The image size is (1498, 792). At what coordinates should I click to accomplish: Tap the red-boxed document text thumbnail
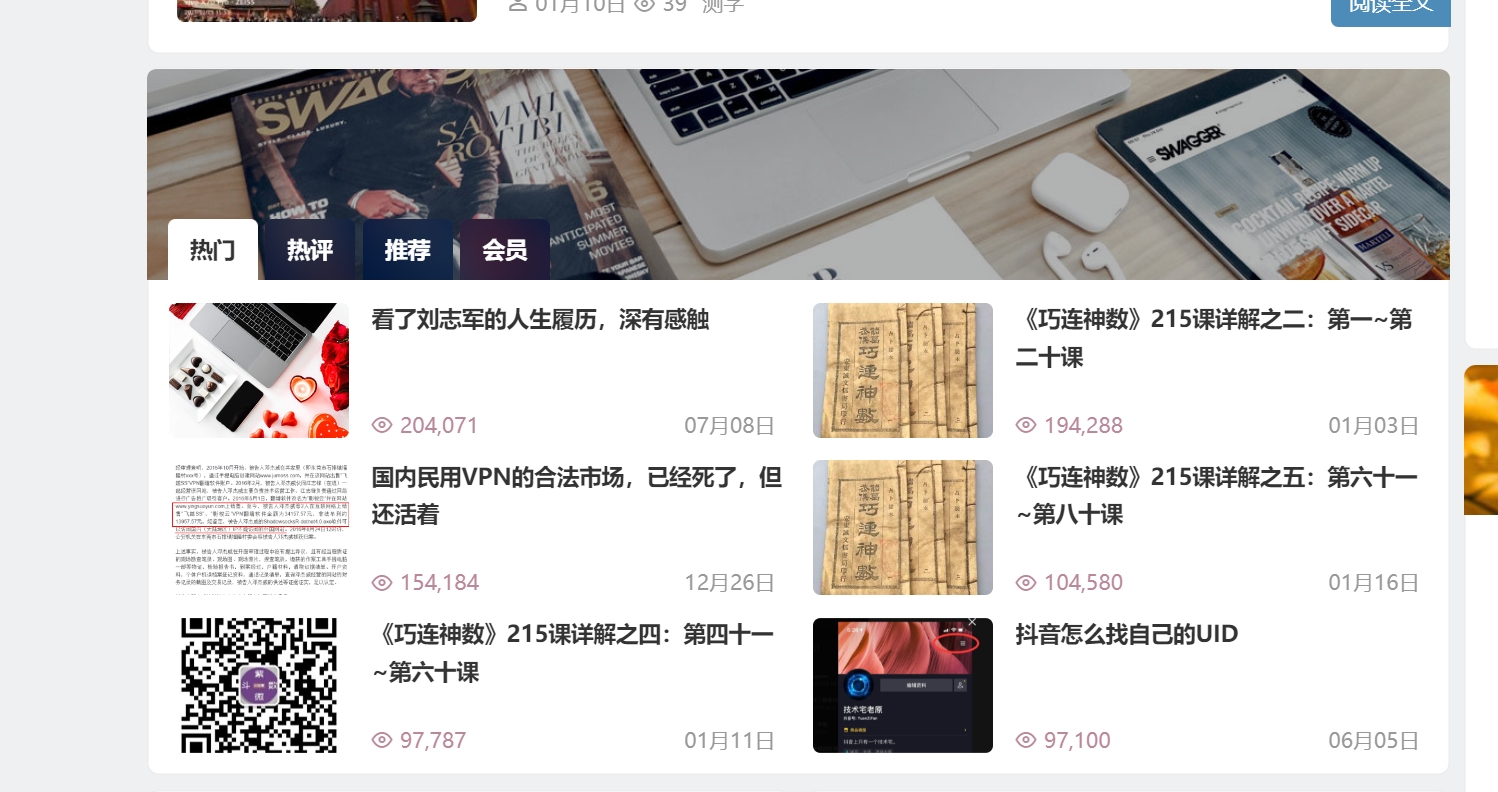(259, 528)
